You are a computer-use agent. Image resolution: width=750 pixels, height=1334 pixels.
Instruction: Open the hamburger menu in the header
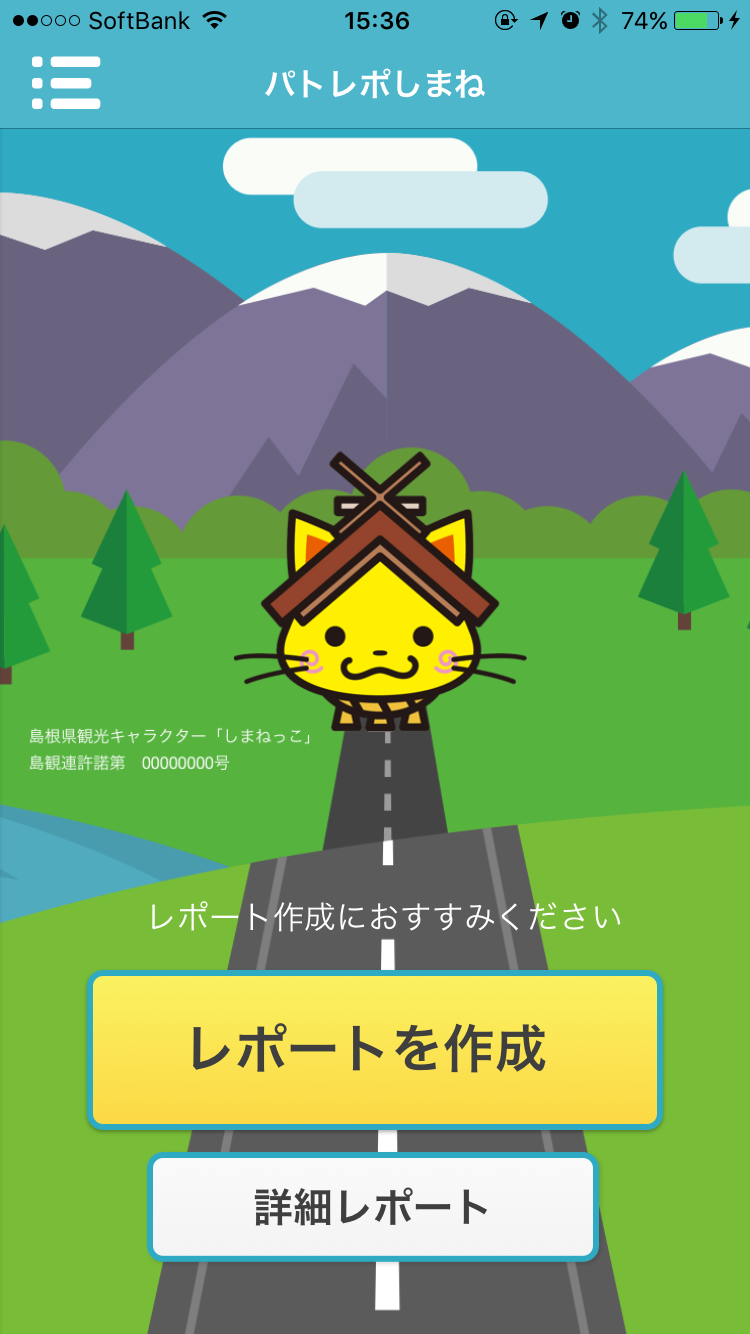(x=66, y=83)
